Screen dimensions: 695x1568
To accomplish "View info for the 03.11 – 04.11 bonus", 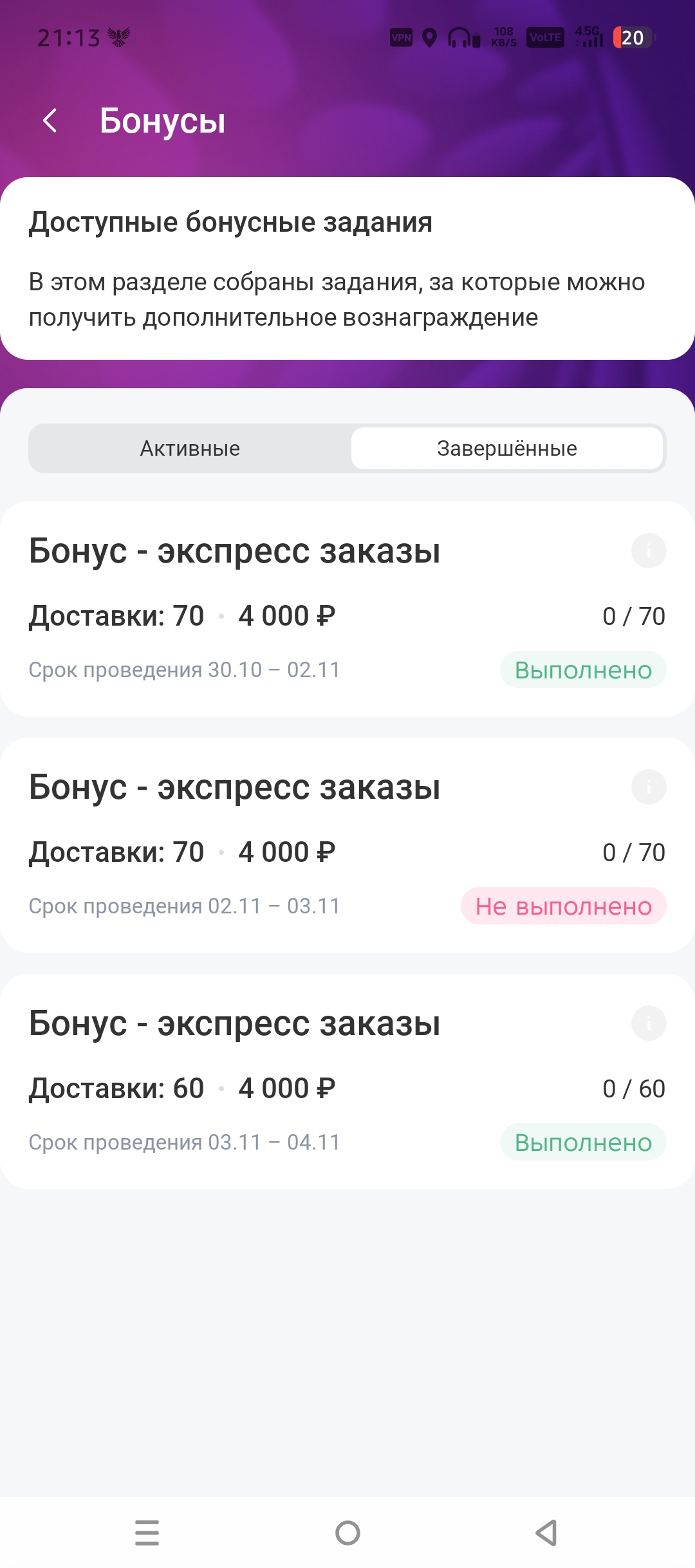I will (648, 1023).
